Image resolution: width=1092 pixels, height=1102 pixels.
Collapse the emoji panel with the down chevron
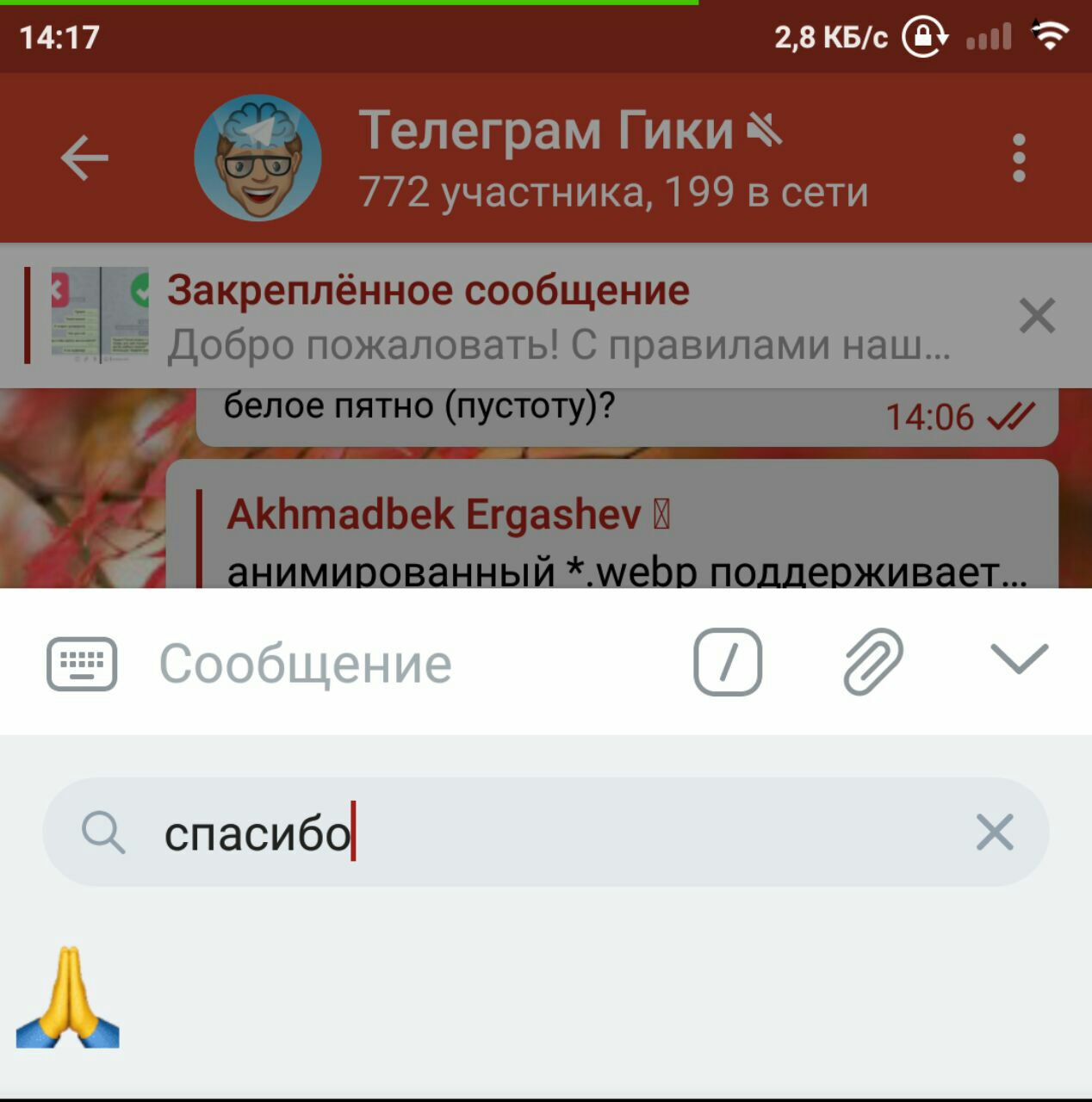(x=1019, y=659)
